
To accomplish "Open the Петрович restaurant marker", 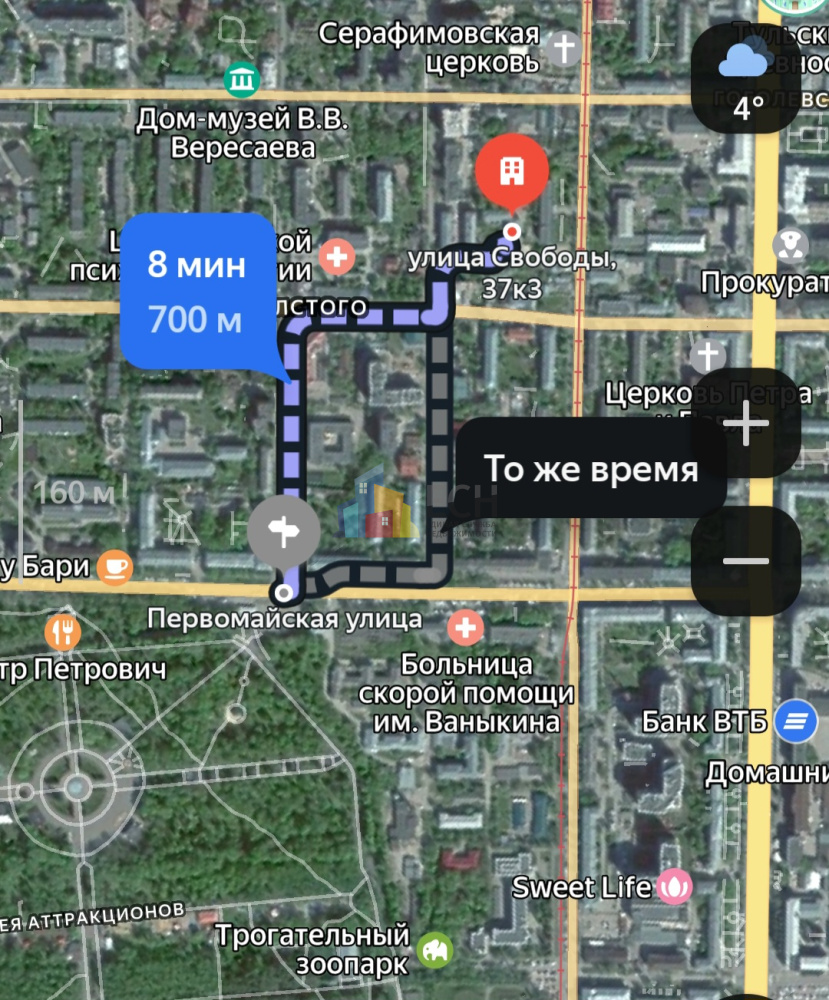I will coord(62,632).
